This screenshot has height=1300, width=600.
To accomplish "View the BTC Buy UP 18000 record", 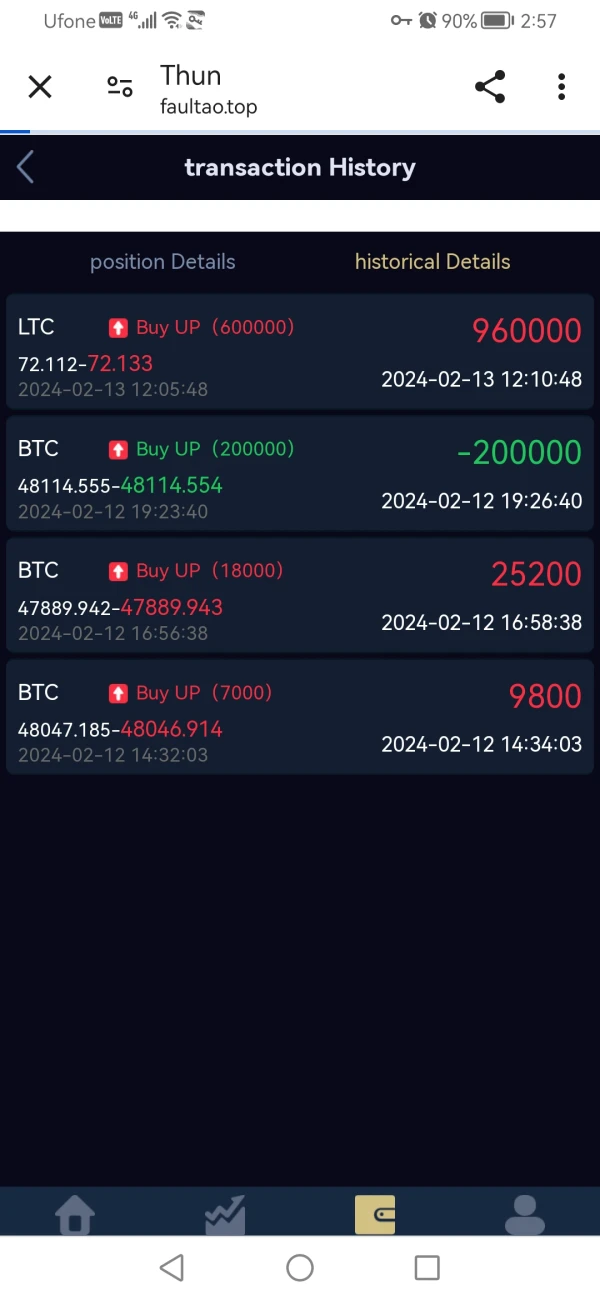I will (x=300, y=595).
